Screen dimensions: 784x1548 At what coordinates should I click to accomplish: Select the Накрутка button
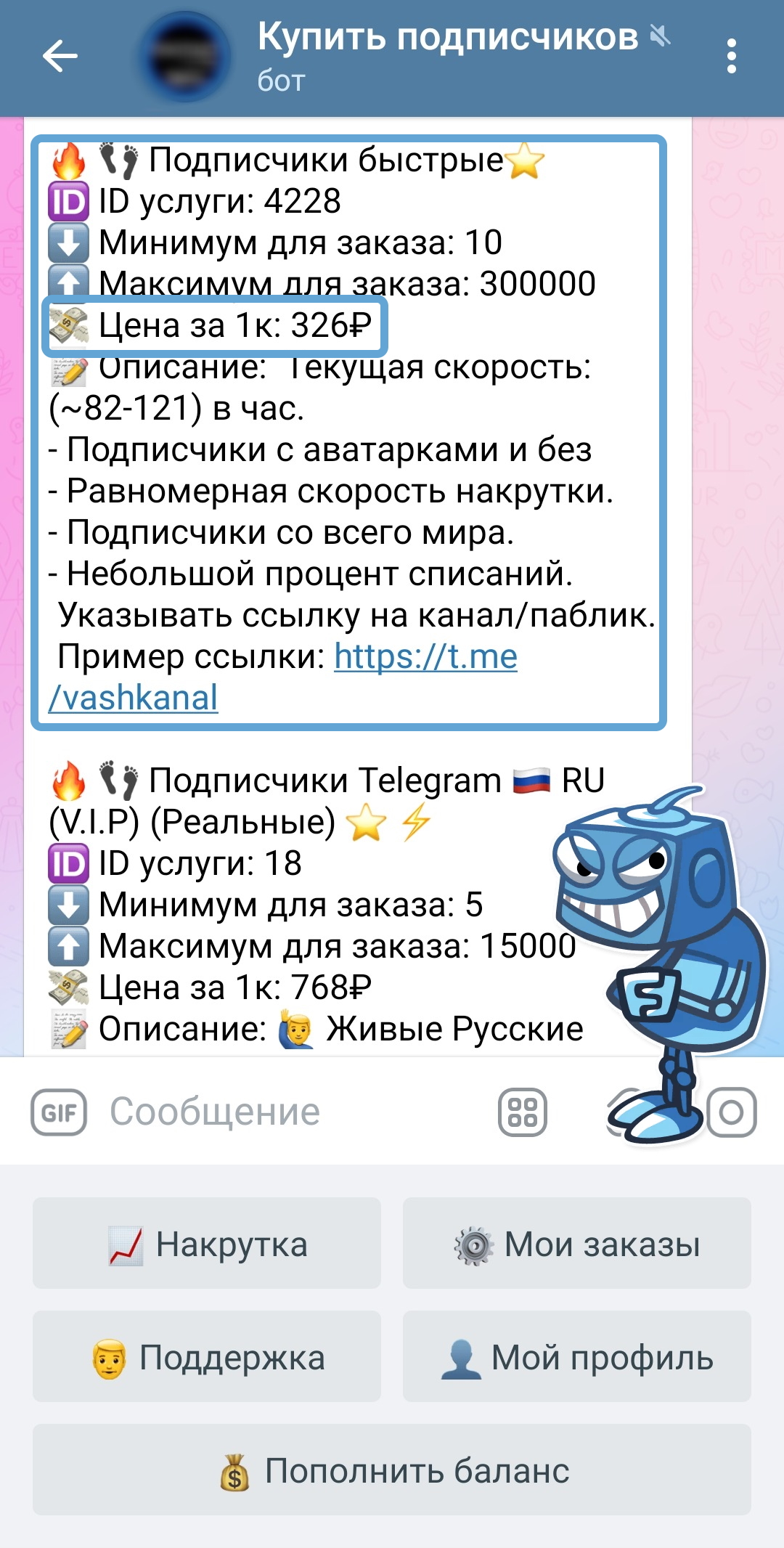pos(207,1243)
